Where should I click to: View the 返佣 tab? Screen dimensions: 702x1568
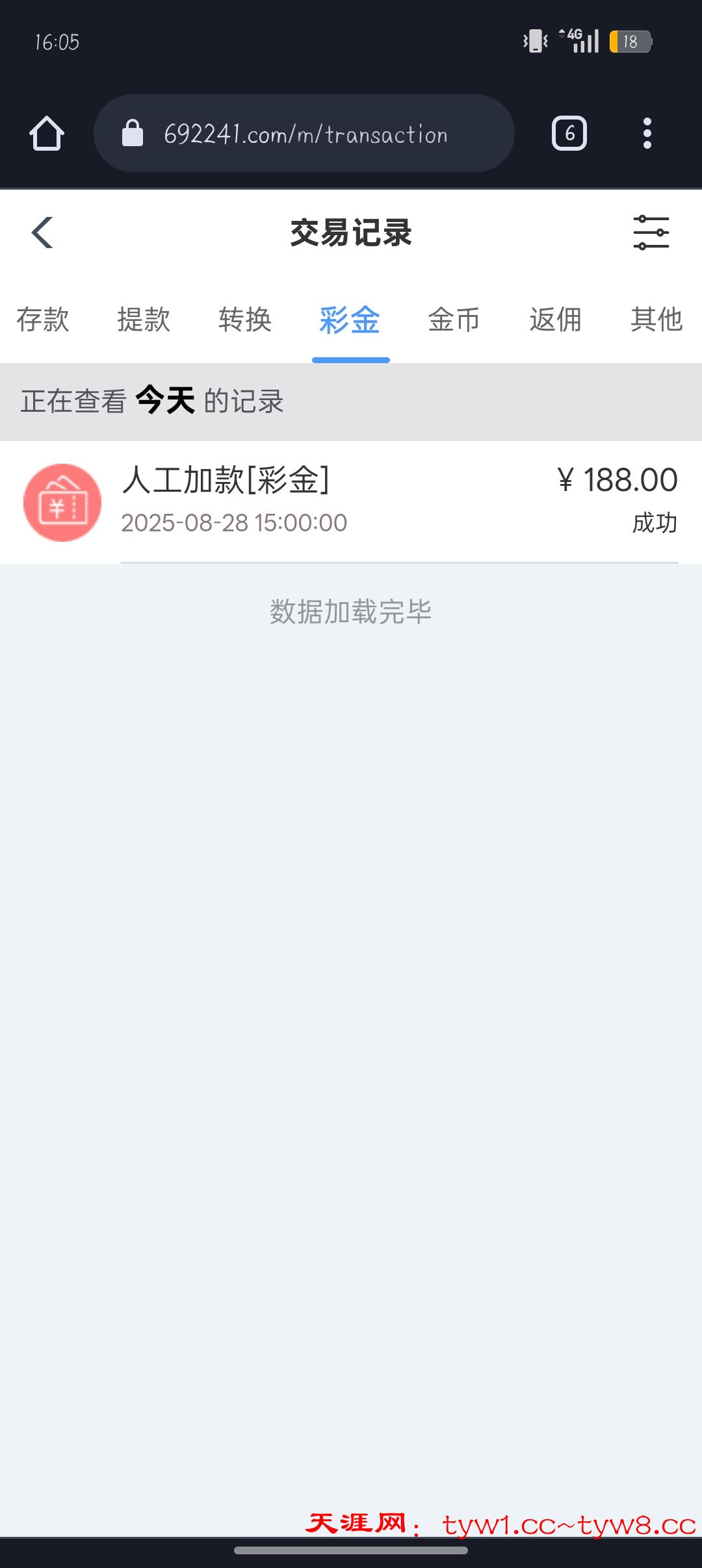click(x=555, y=320)
